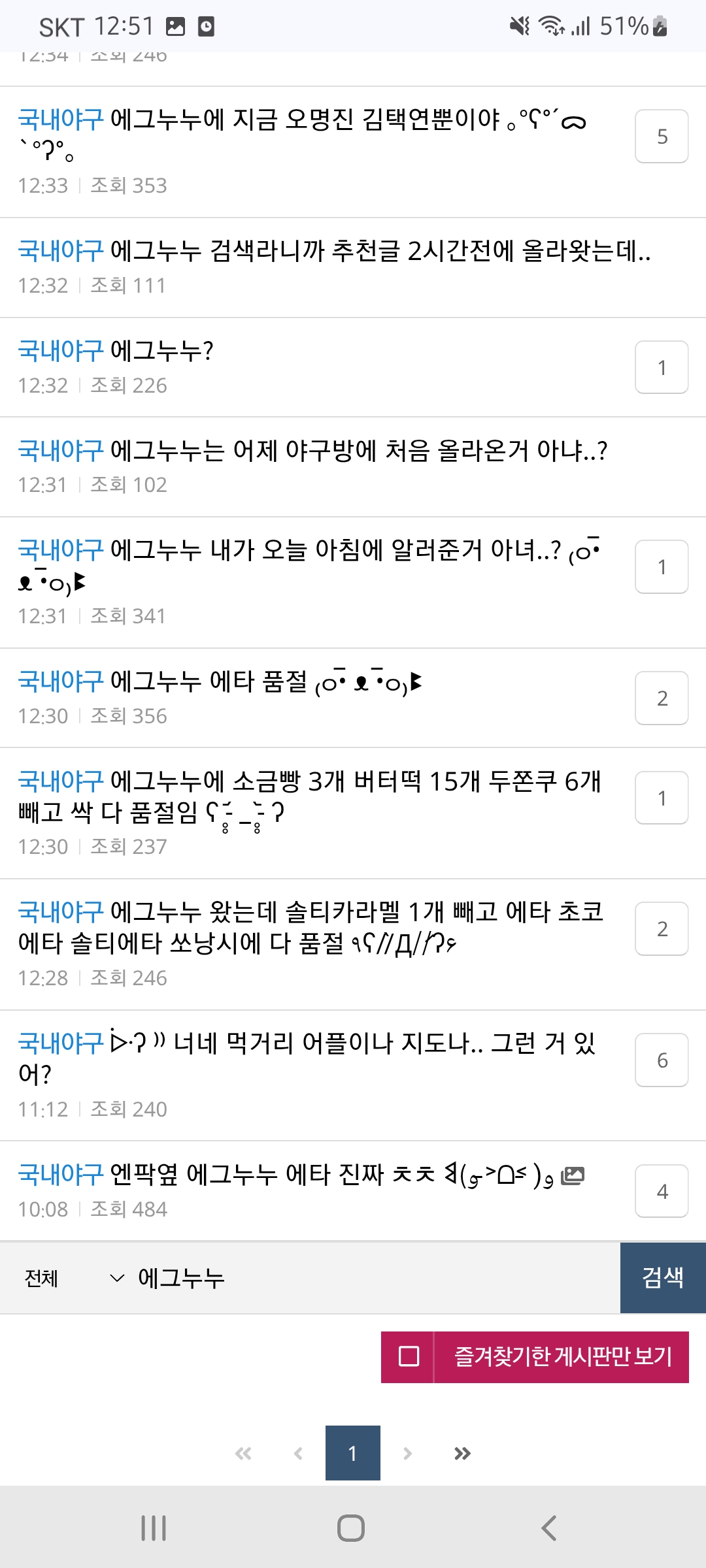Open post 에그누누 왔는데 솔티카라멜

tap(311, 928)
